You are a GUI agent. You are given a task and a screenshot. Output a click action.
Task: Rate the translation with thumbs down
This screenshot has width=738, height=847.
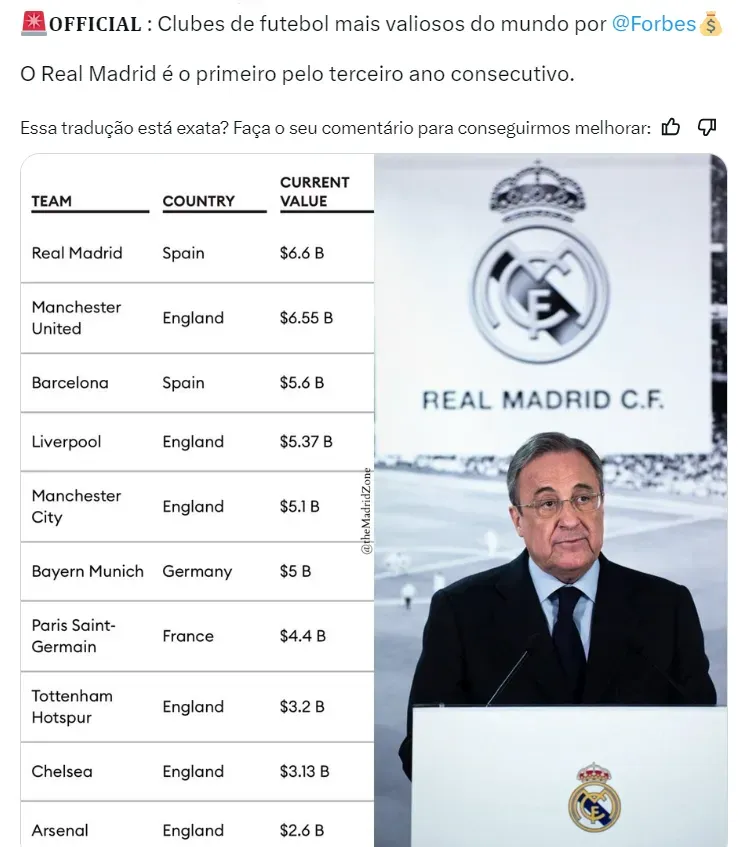pyautogui.click(x=707, y=127)
